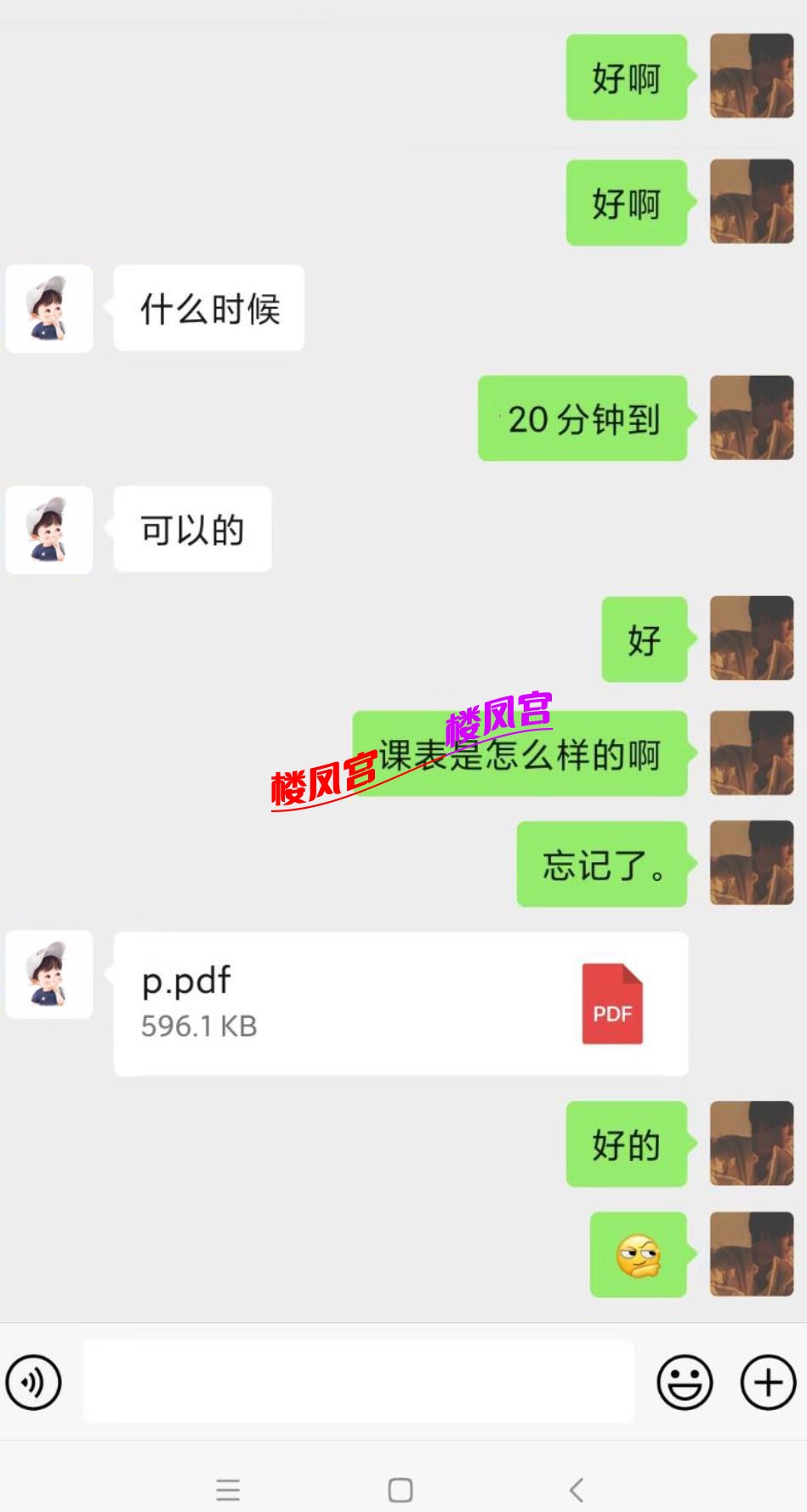
Task: Click the red PDF document icon
Action: (x=611, y=1008)
